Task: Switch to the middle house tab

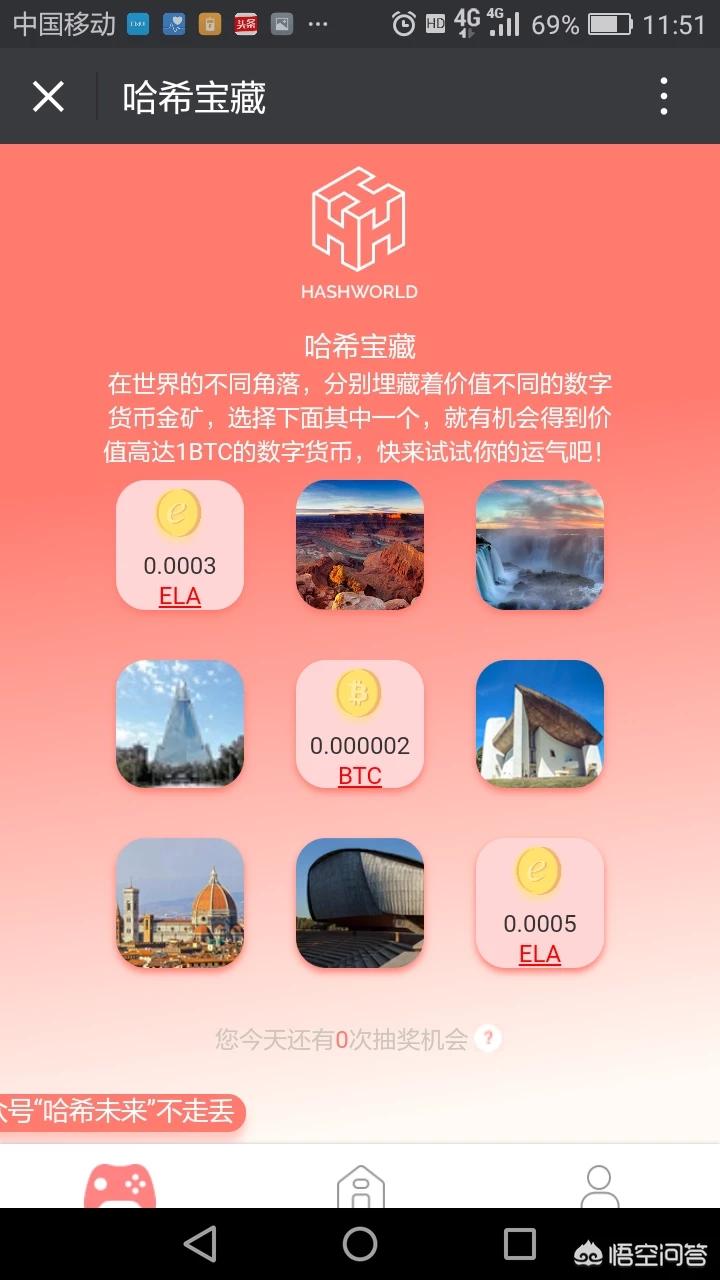Action: point(360,1187)
